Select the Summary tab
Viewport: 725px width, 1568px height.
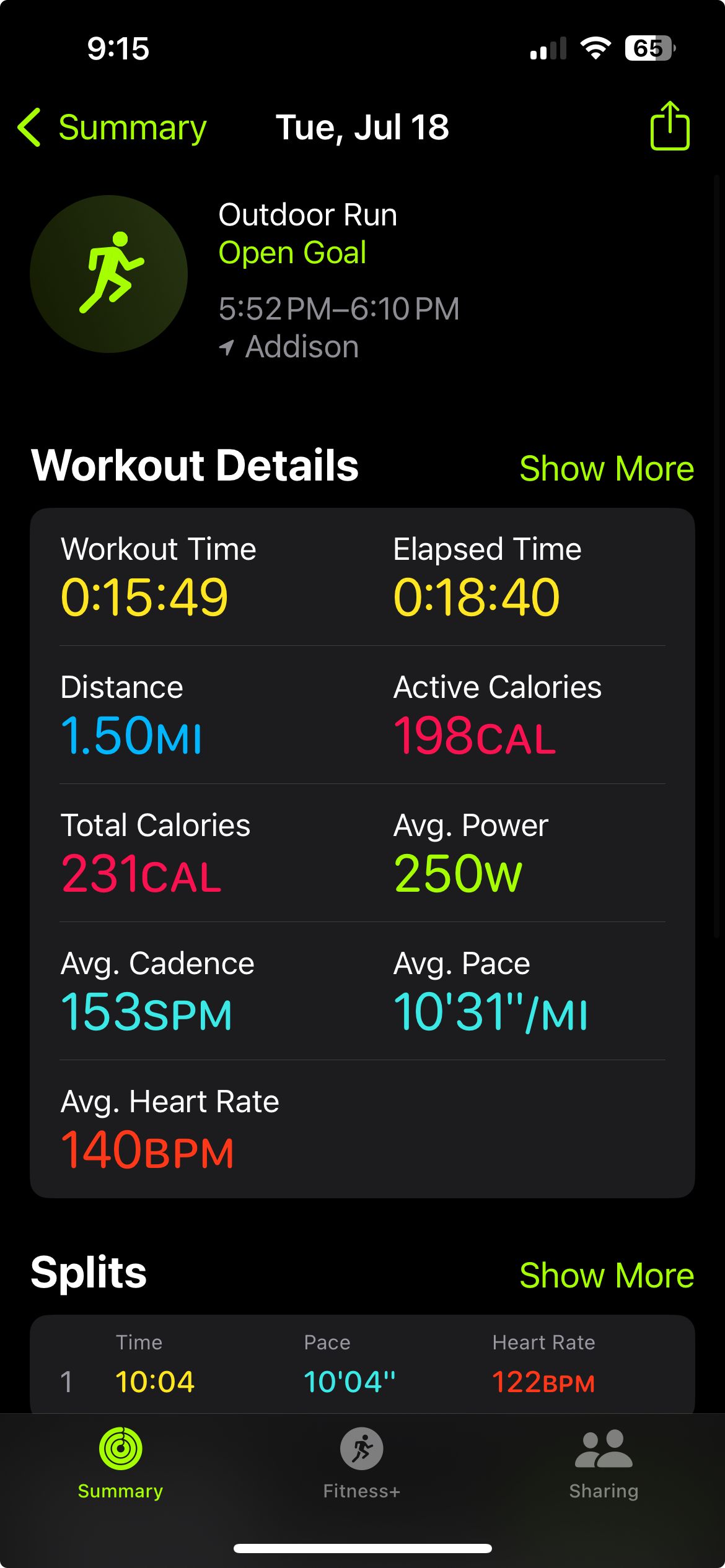(120, 1464)
